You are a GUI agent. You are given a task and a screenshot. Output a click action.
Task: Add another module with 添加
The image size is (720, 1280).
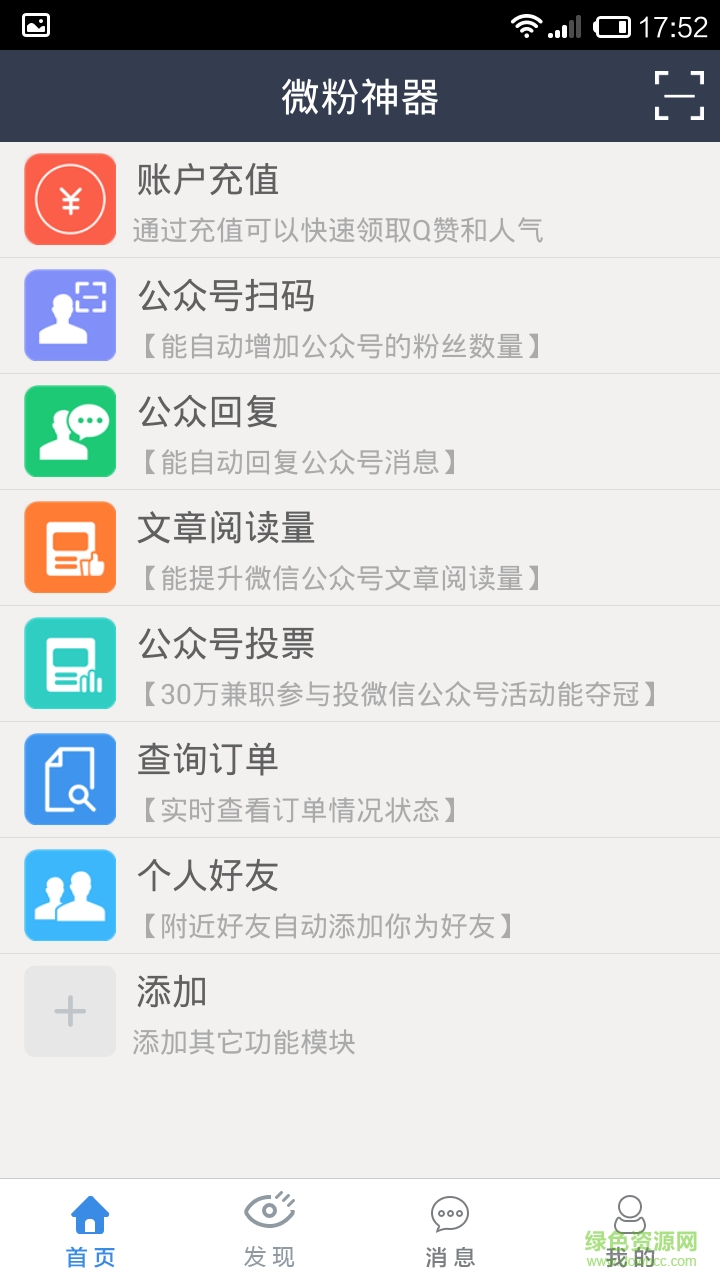pyautogui.click(x=360, y=1012)
